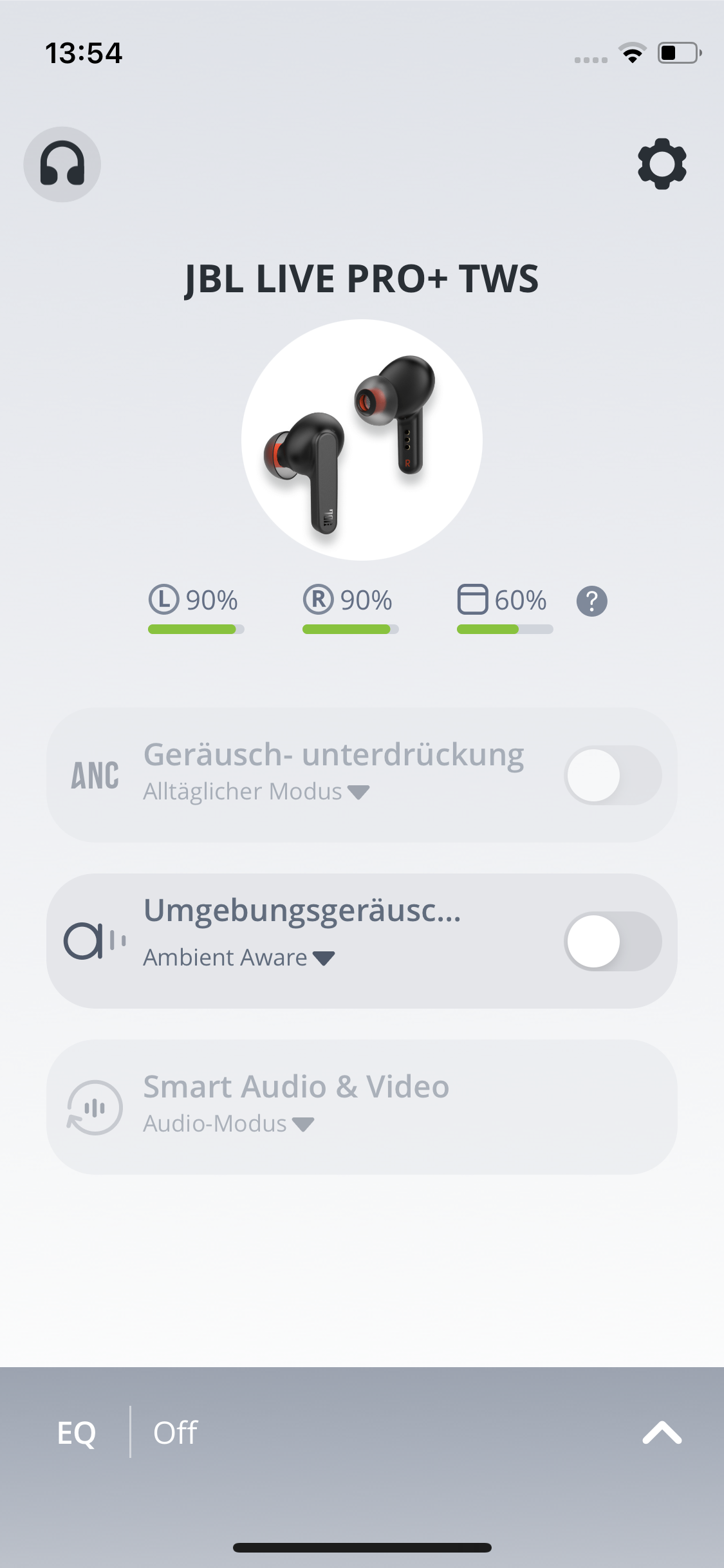Image resolution: width=724 pixels, height=1568 pixels.
Task: Open the Ambient Aware mode dropdown
Action: (239, 958)
